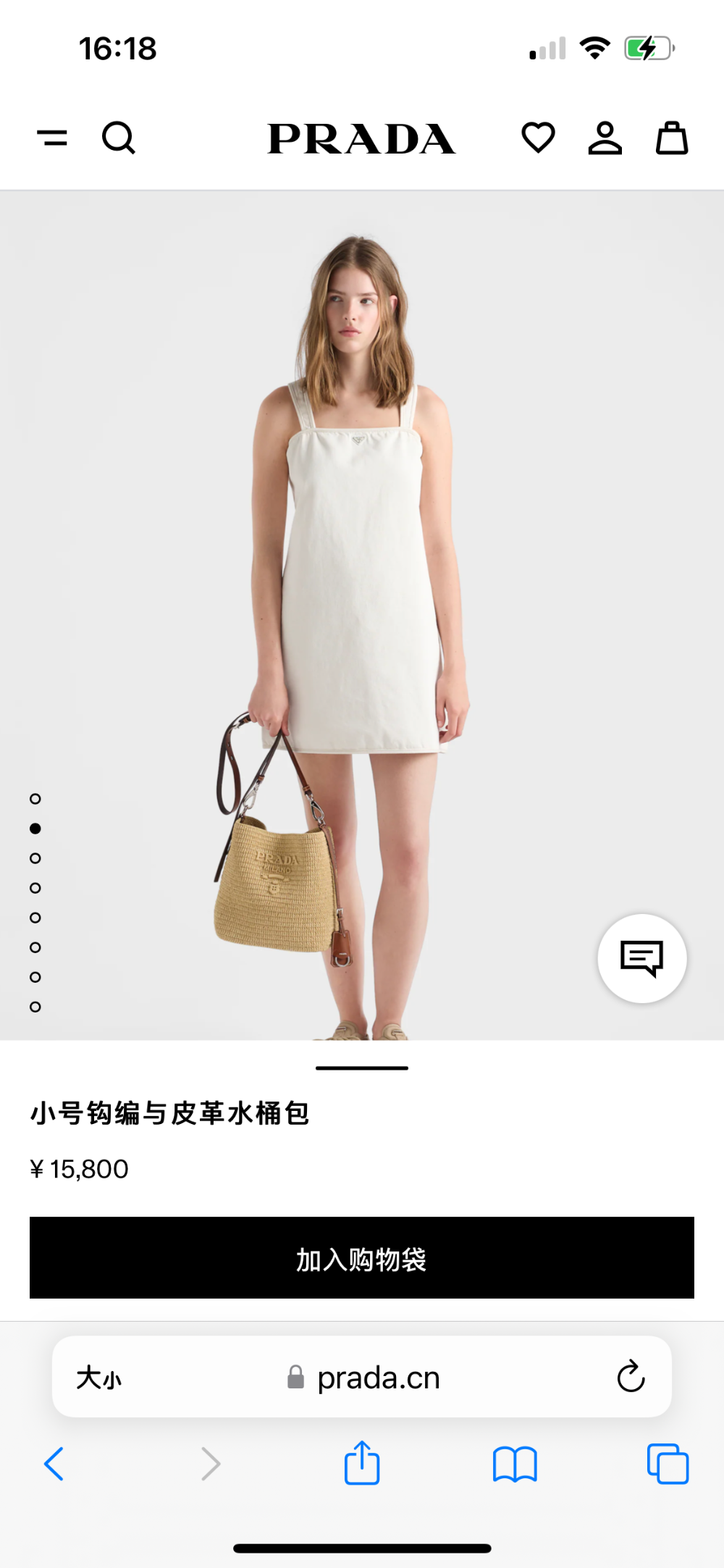Open the wishlist heart
Image resolution: width=724 pixels, height=1568 pixels.
point(538,138)
